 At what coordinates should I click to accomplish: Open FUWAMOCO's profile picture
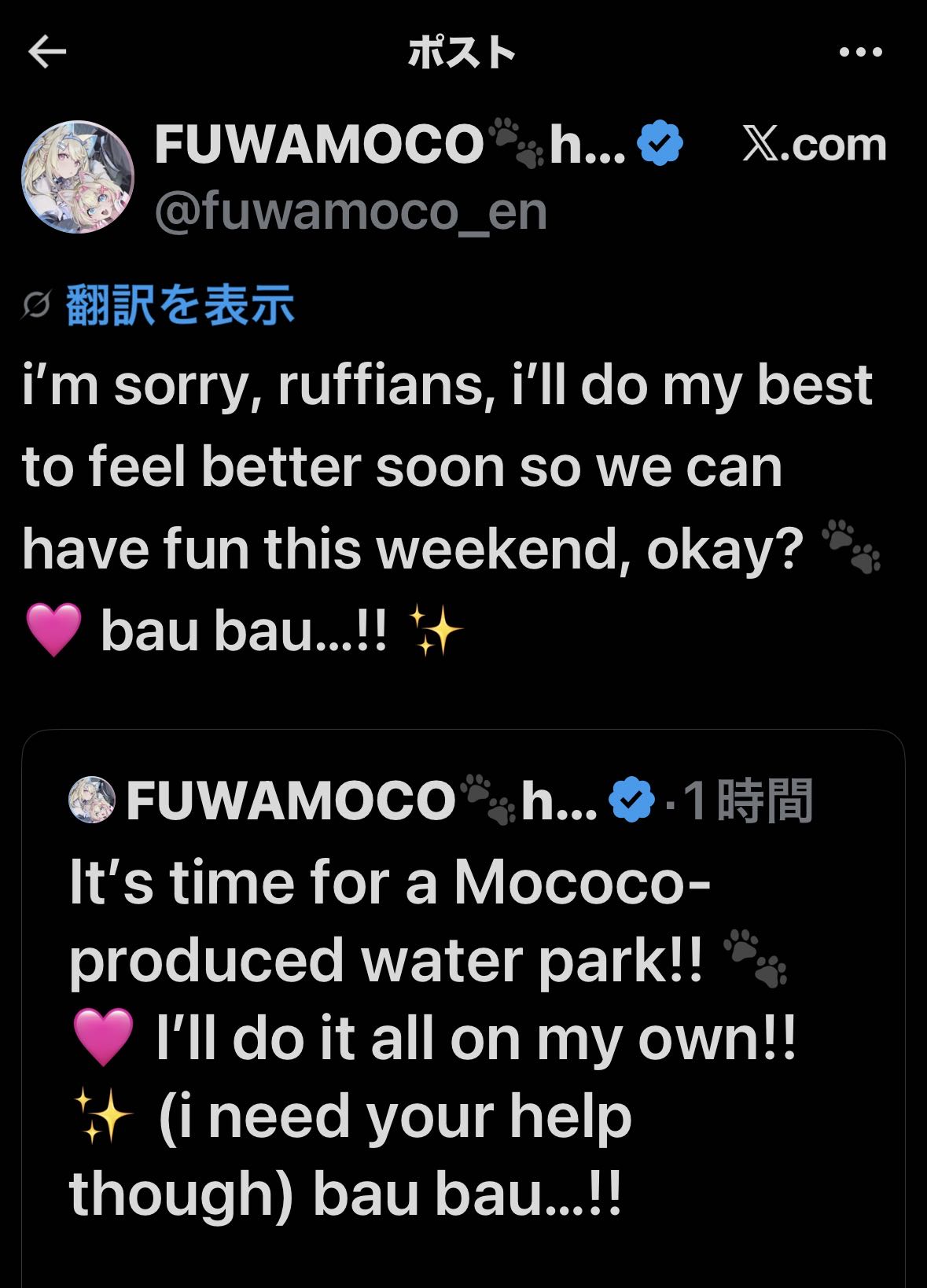coord(77,177)
